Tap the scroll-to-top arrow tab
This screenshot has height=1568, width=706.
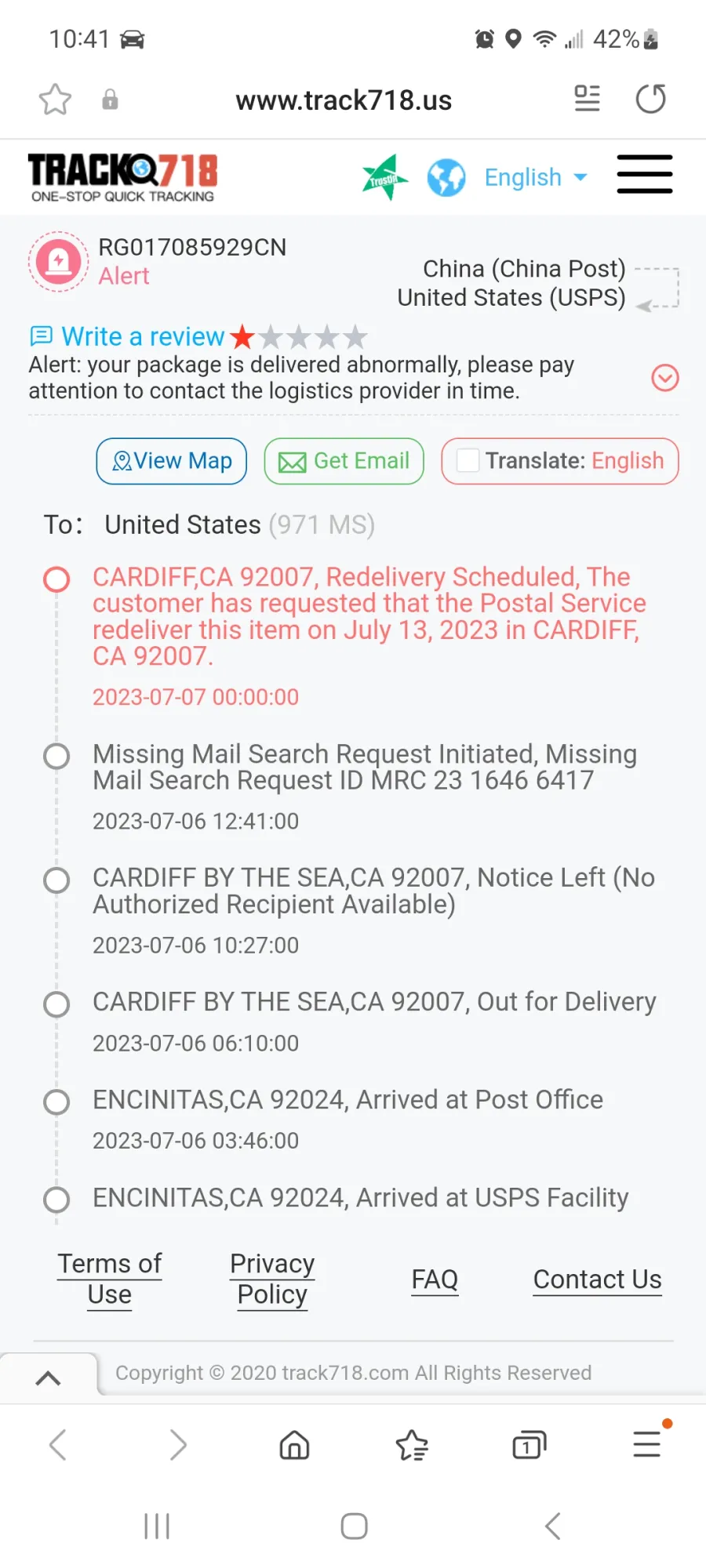pyautogui.click(x=49, y=1377)
